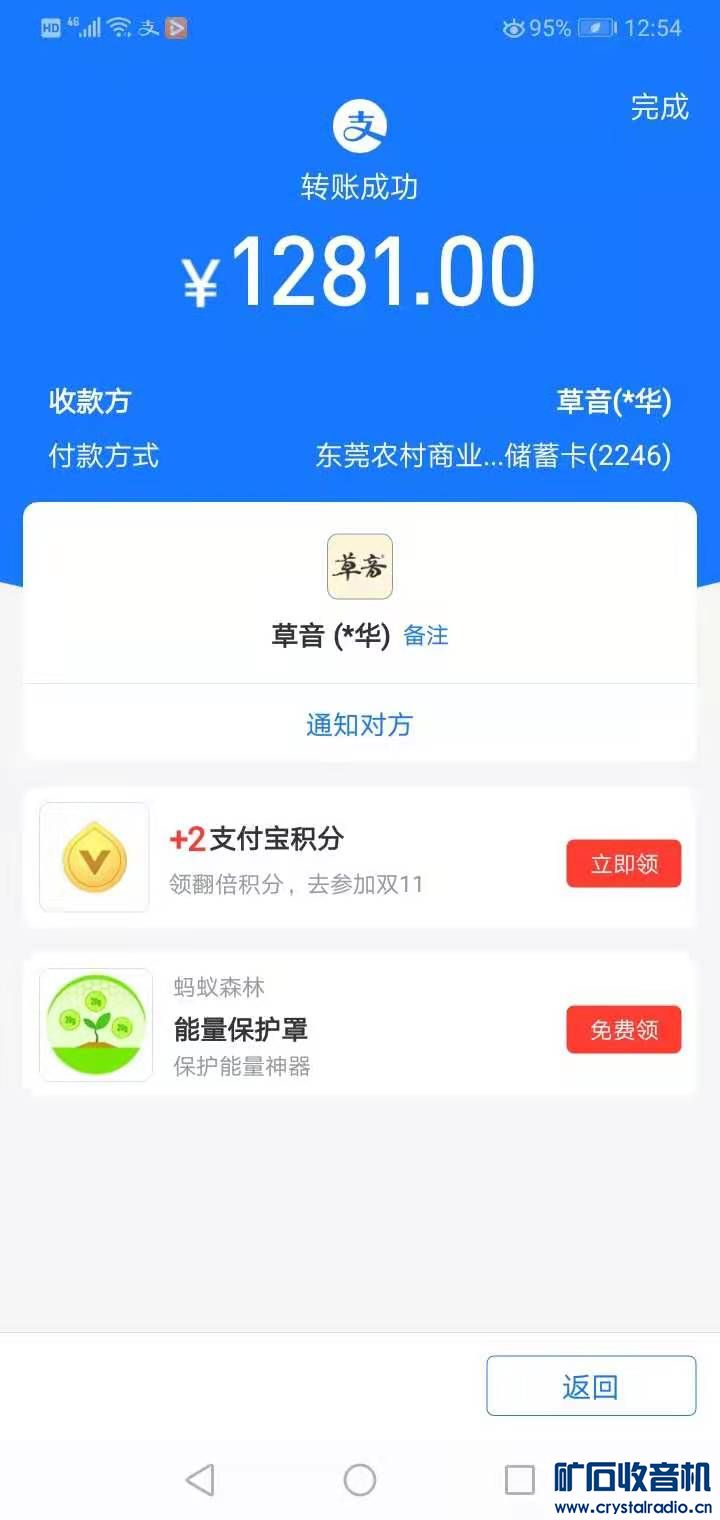Claim Alipay points with 立即领
Image resolution: width=720 pixels, height=1520 pixels.
pos(623,864)
